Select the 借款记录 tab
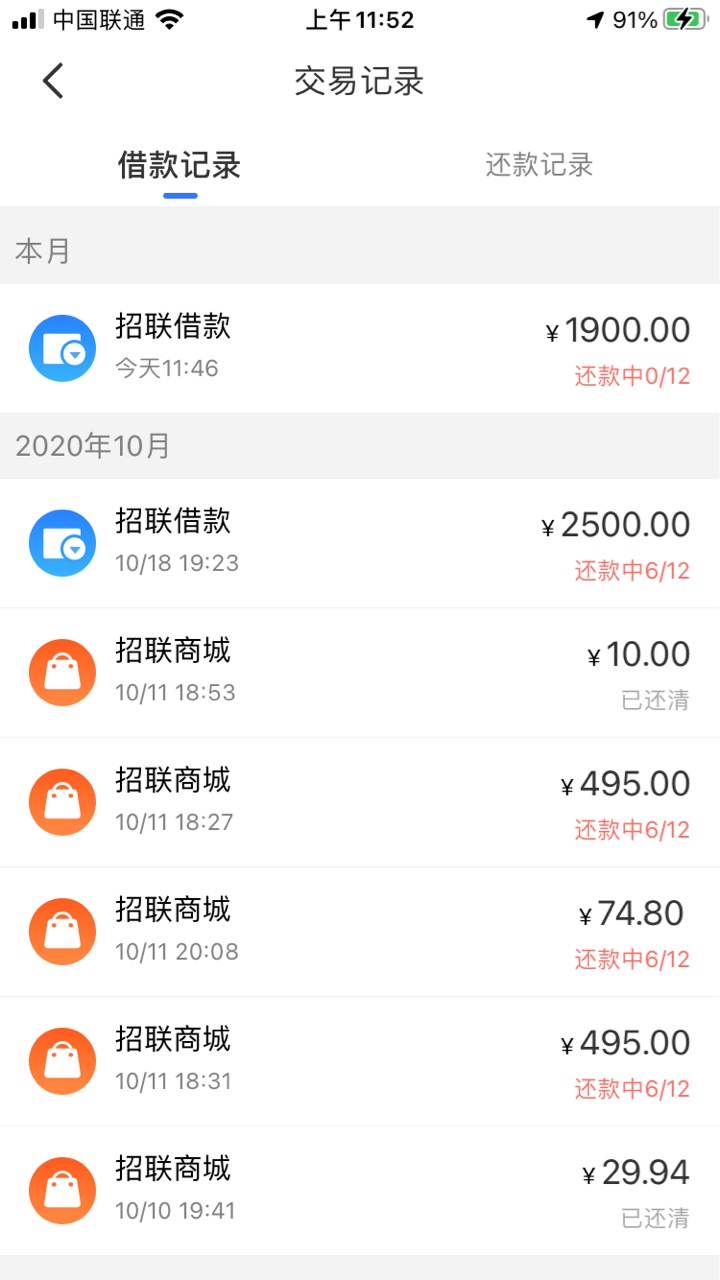The height and width of the screenshot is (1280, 720). tap(180, 165)
